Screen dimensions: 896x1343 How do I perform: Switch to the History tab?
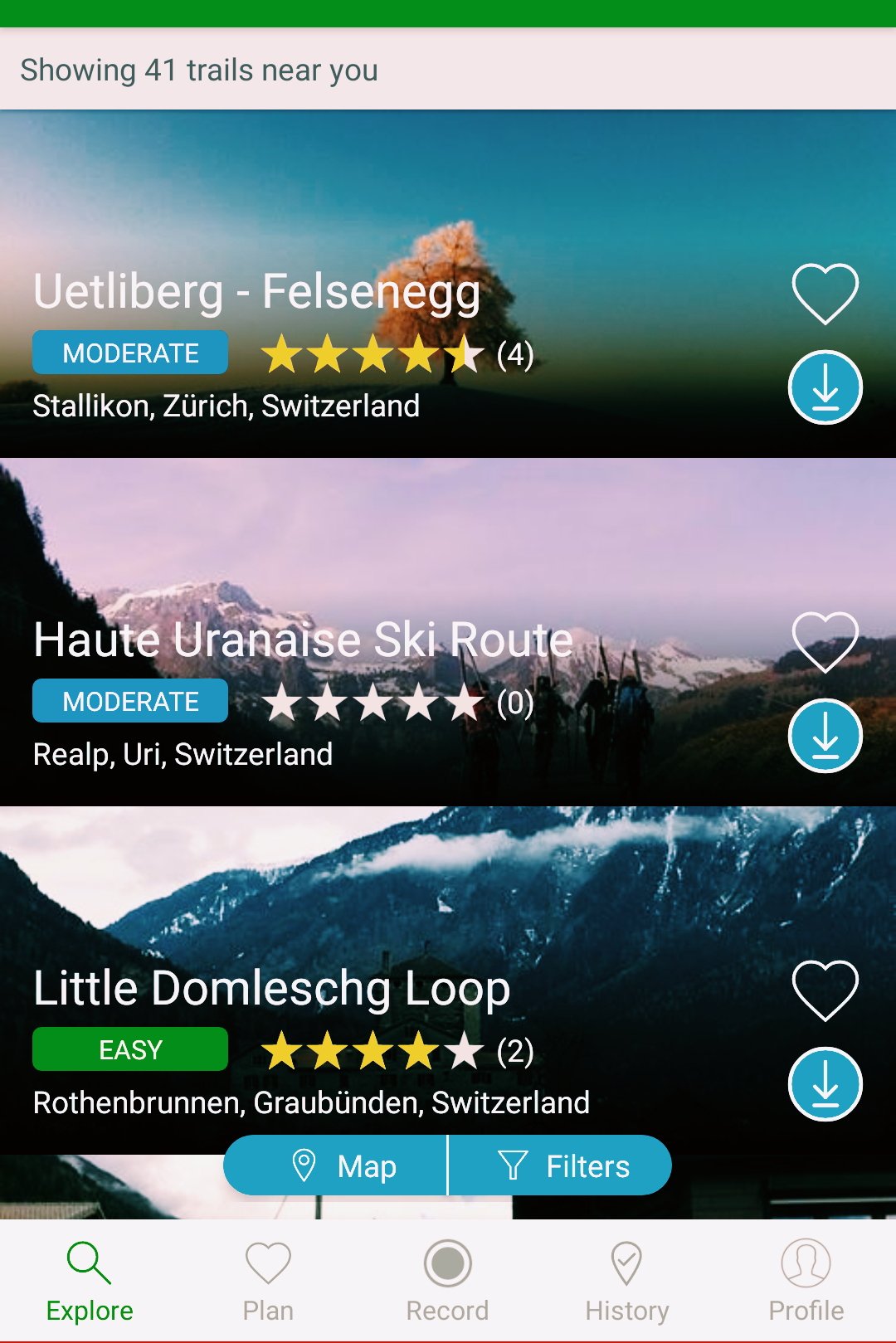[x=627, y=1281]
